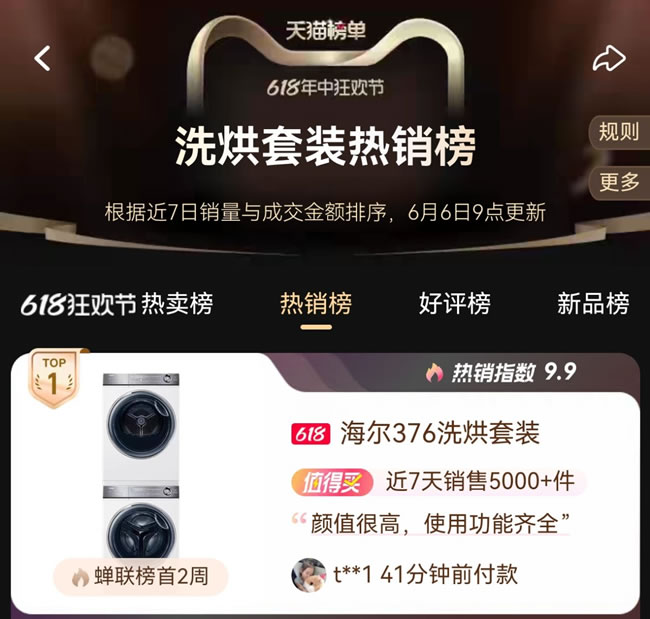Open the 规则 rules button
The height and width of the screenshot is (619, 650).
point(619,132)
